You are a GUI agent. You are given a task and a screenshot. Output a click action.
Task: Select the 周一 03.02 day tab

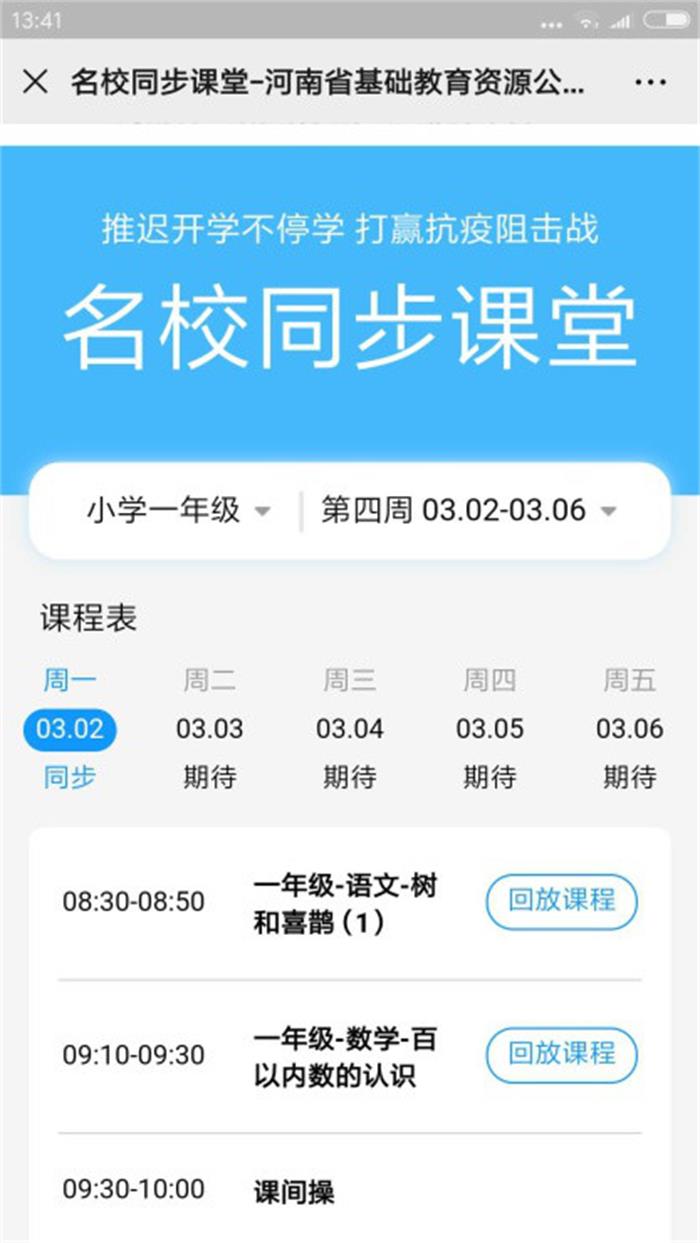tap(70, 729)
